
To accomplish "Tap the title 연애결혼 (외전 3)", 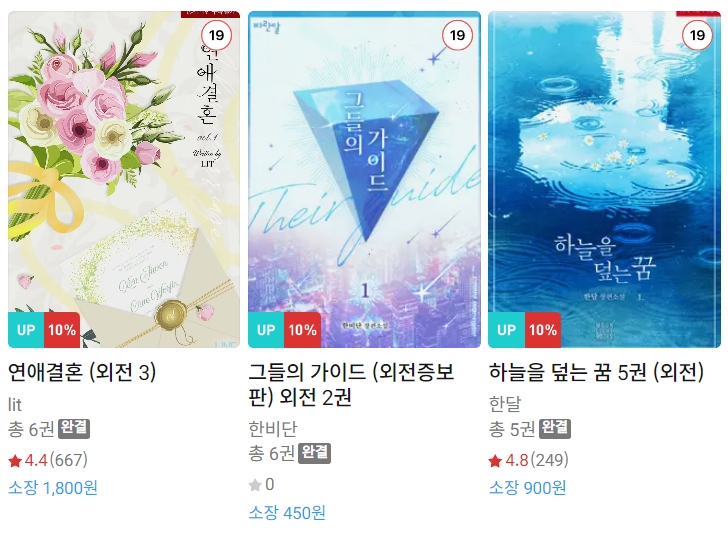I will 83,373.
